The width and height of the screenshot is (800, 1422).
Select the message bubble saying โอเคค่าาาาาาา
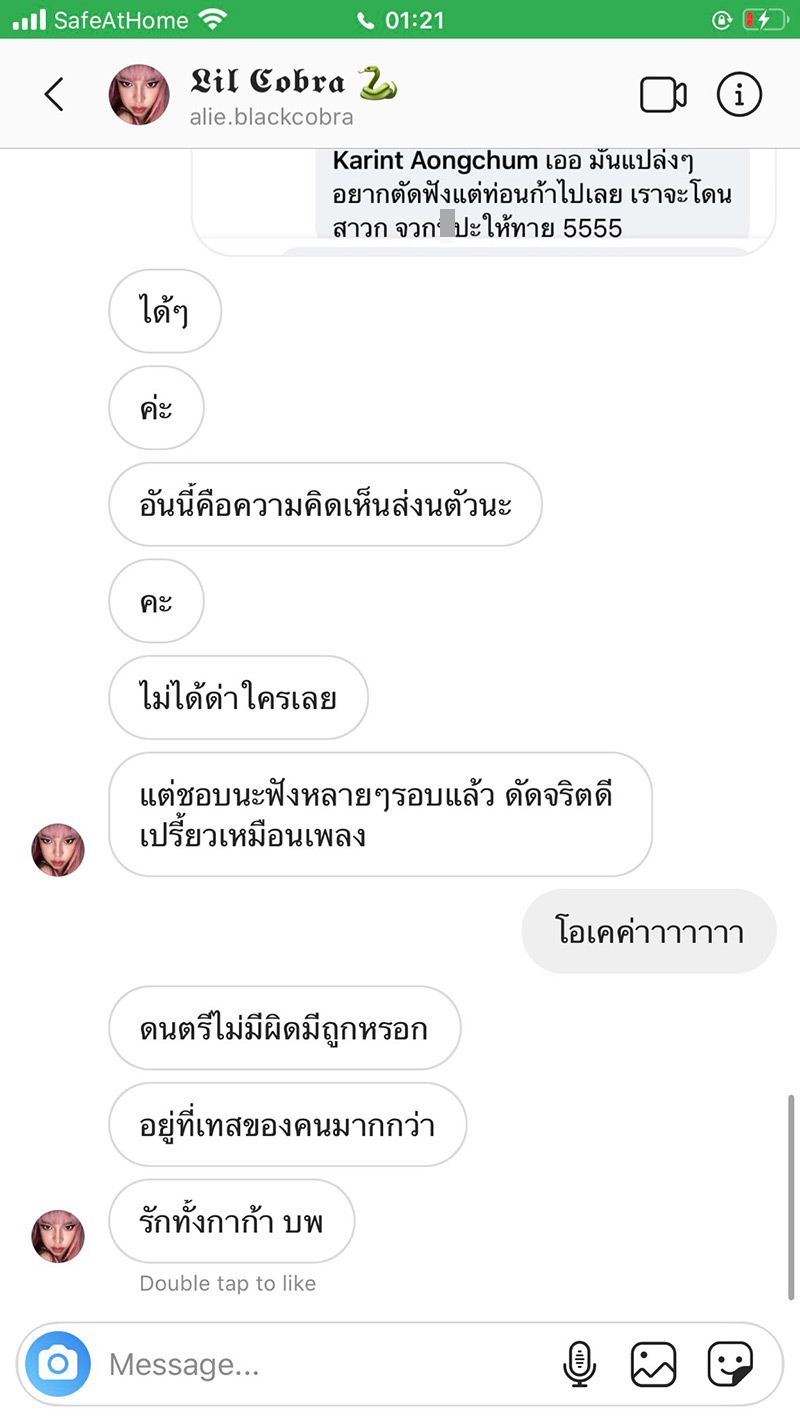pyautogui.click(x=648, y=931)
